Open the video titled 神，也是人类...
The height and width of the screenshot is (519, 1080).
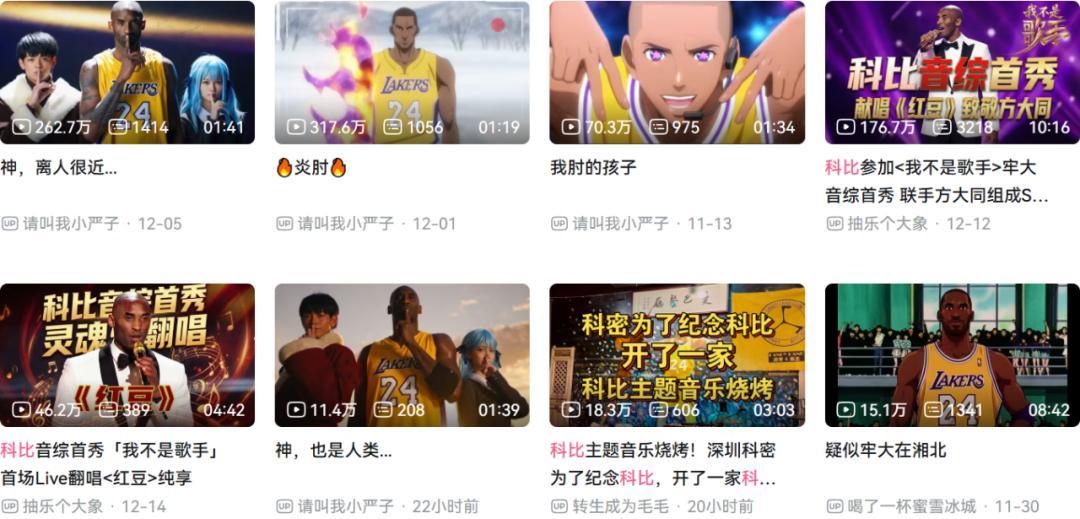(x=402, y=355)
